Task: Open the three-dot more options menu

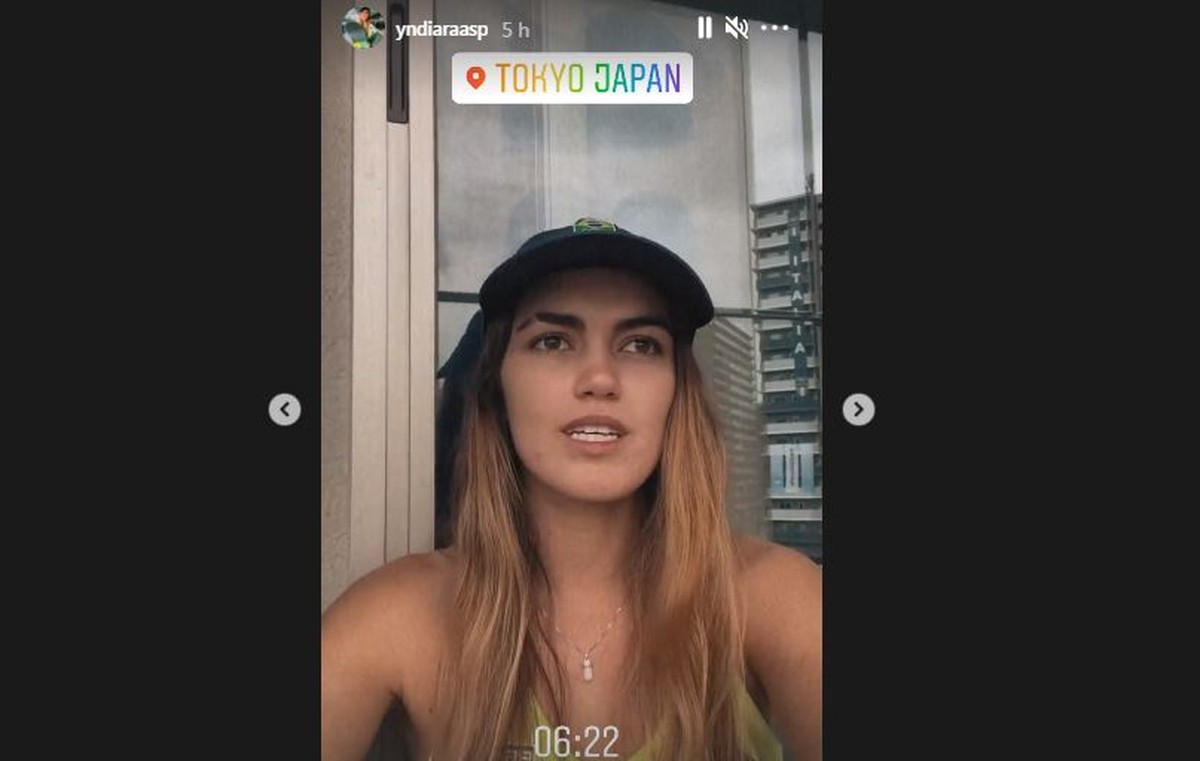Action: click(x=775, y=28)
